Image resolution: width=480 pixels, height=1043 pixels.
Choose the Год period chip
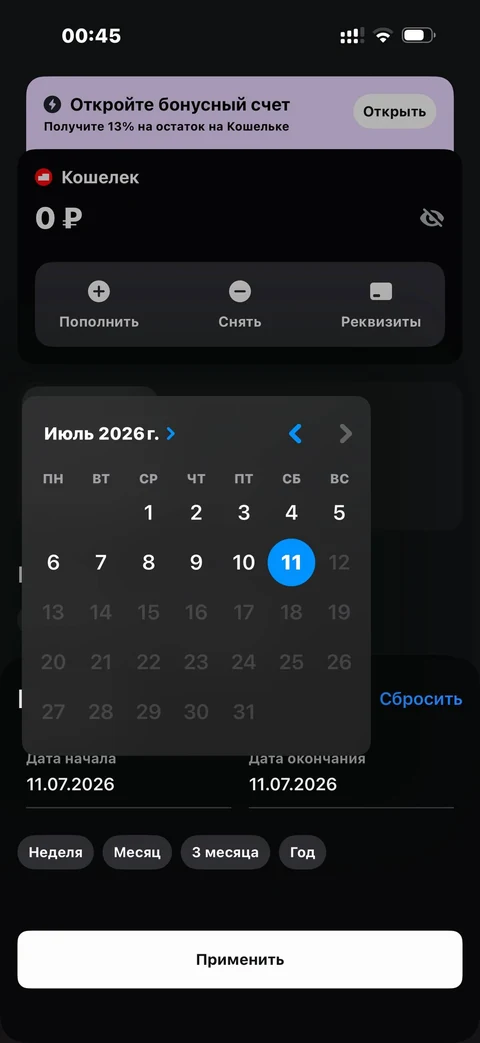(302, 853)
